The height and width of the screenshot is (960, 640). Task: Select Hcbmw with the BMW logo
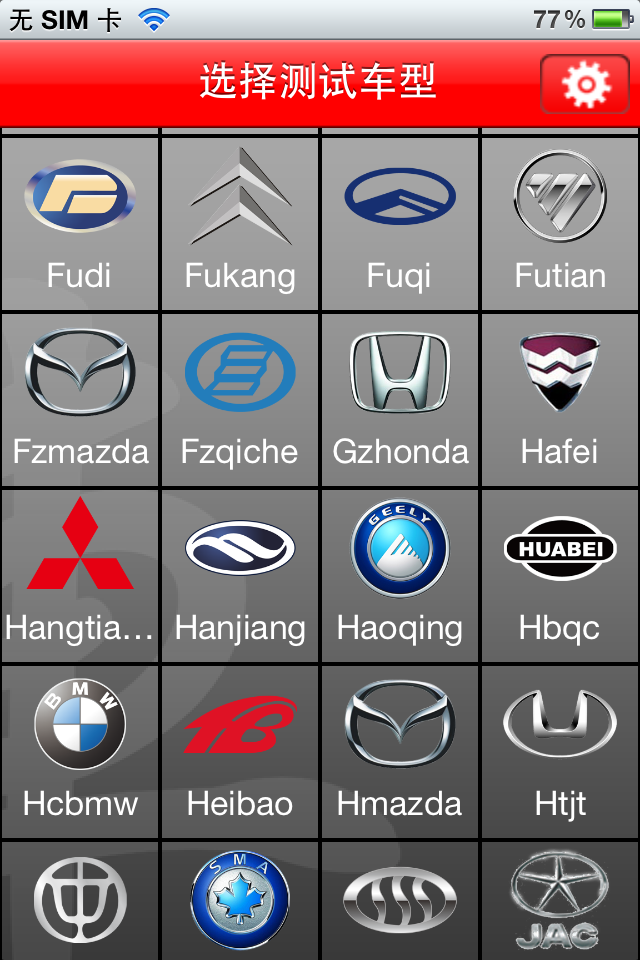click(x=80, y=752)
